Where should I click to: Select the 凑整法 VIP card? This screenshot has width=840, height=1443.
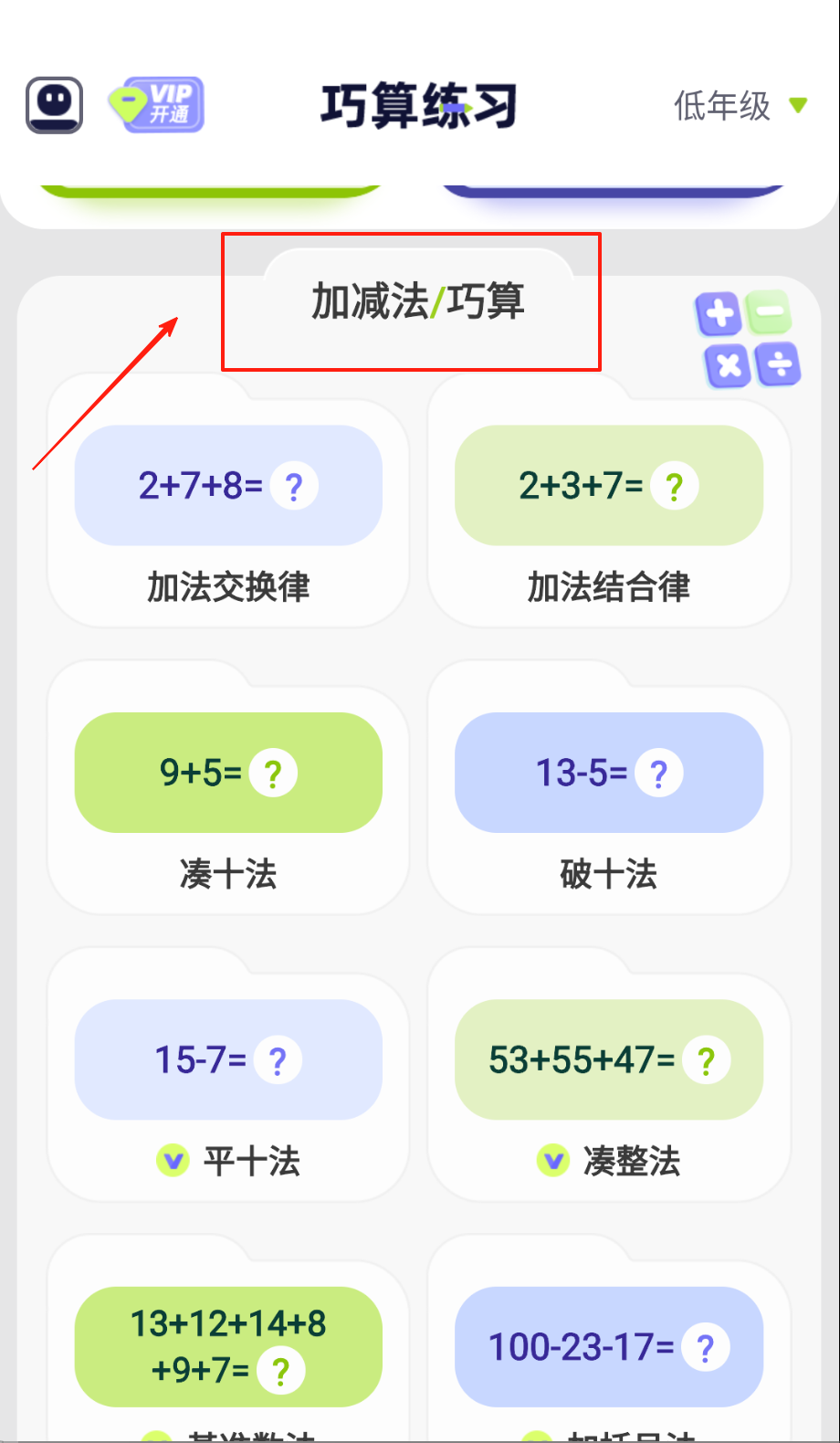[x=609, y=1087]
